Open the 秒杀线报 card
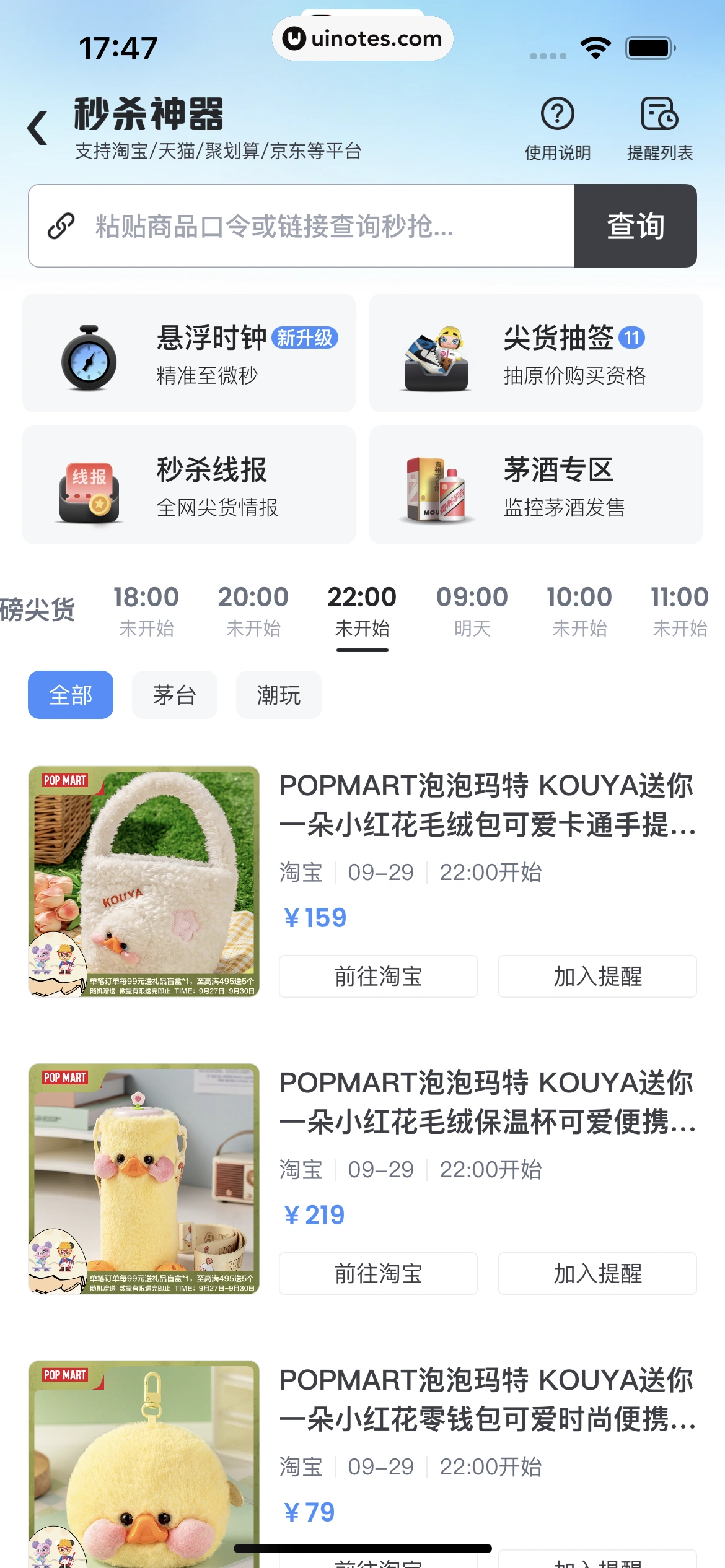 (189, 485)
